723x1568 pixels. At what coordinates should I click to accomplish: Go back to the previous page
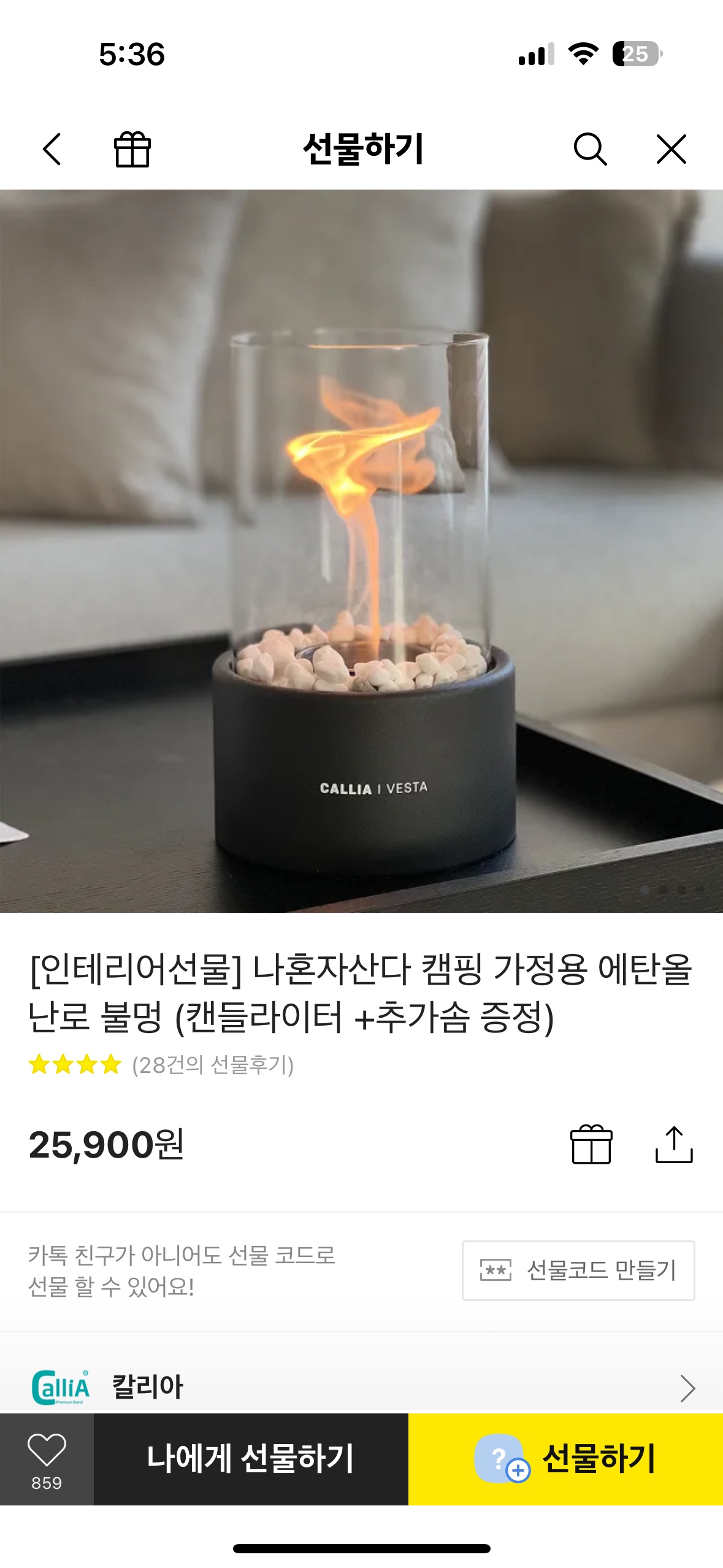(52, 149)
